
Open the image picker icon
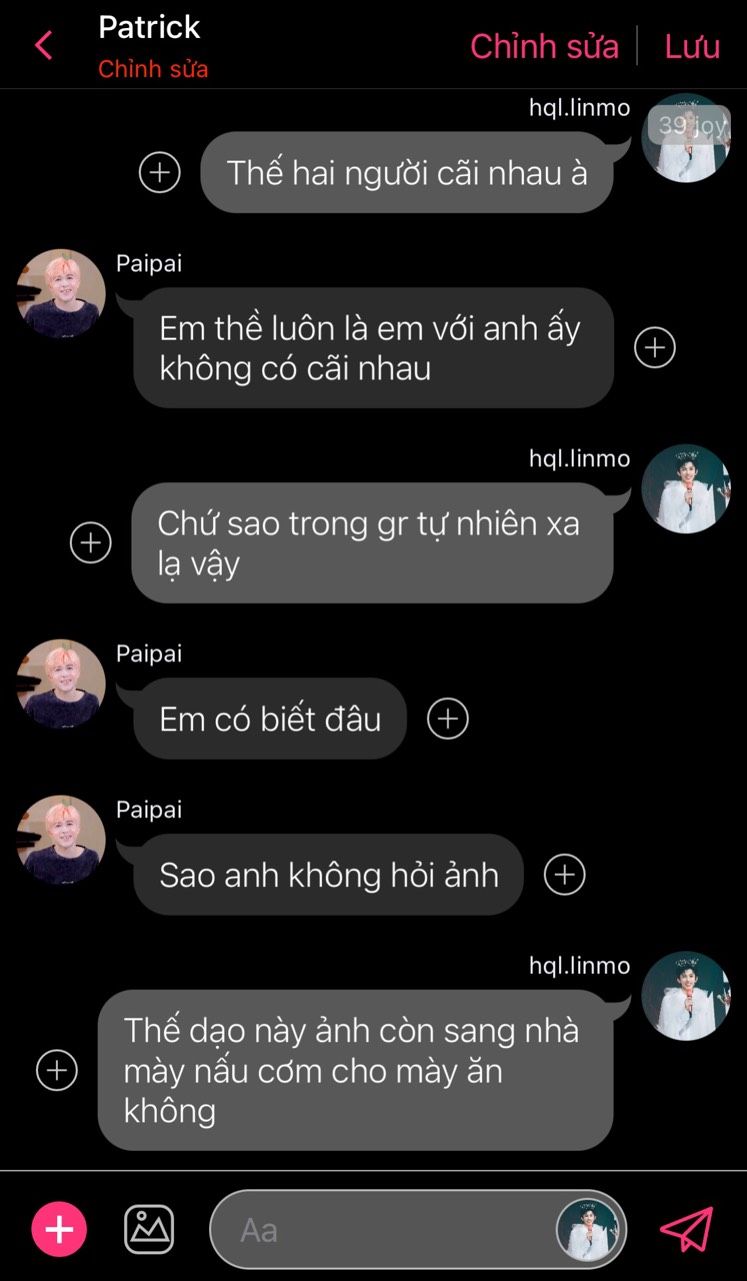[149, 1229]
